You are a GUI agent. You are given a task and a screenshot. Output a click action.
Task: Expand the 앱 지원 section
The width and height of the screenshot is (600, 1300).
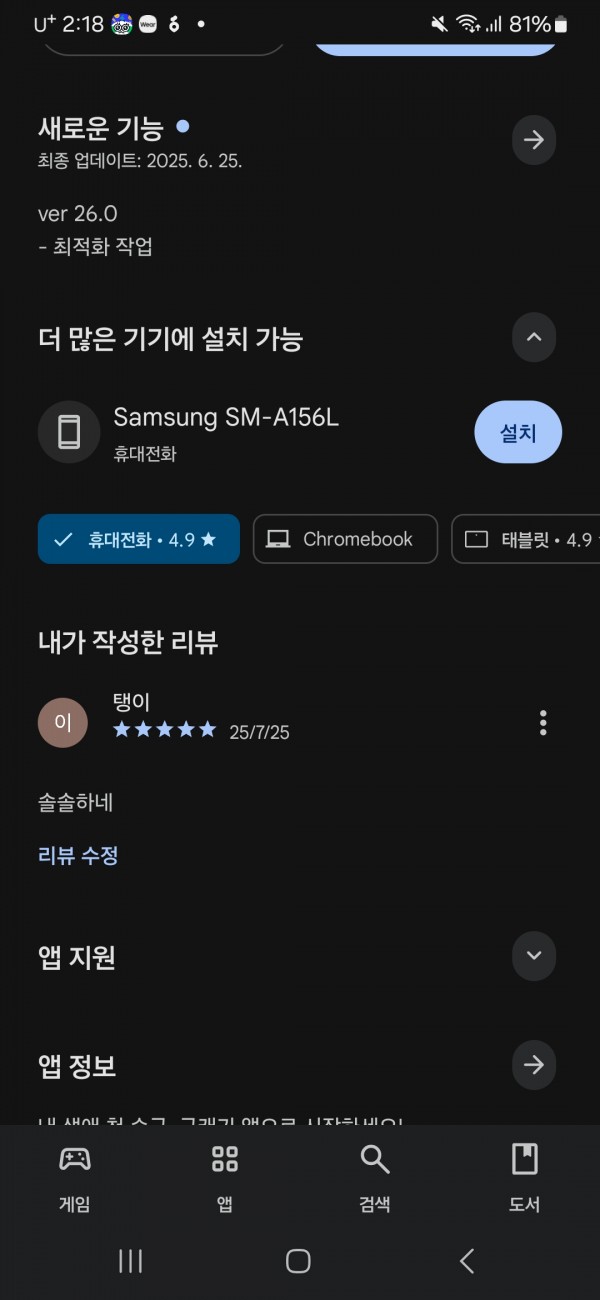click(x=534, y=956)
